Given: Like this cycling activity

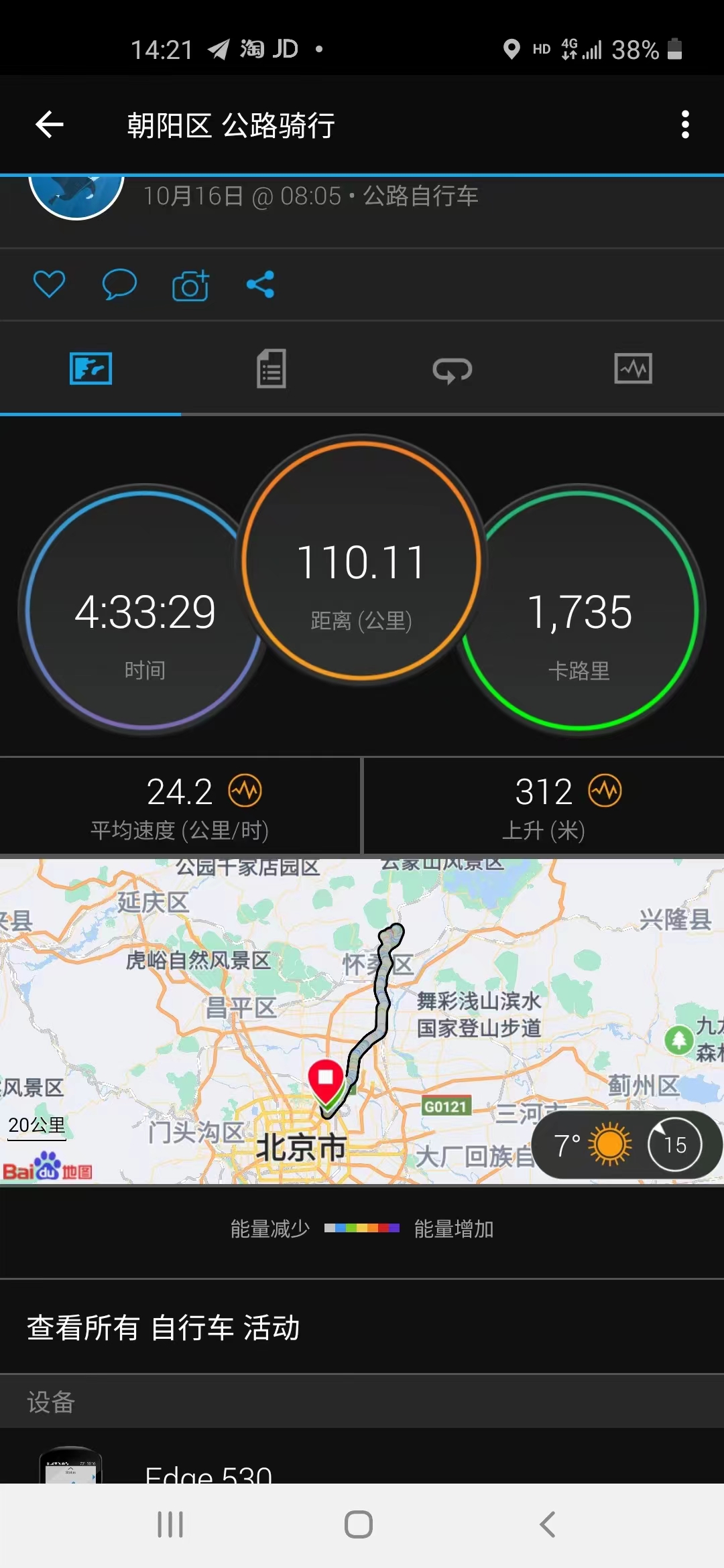Looking at the screenshot, I should [49, 284].
